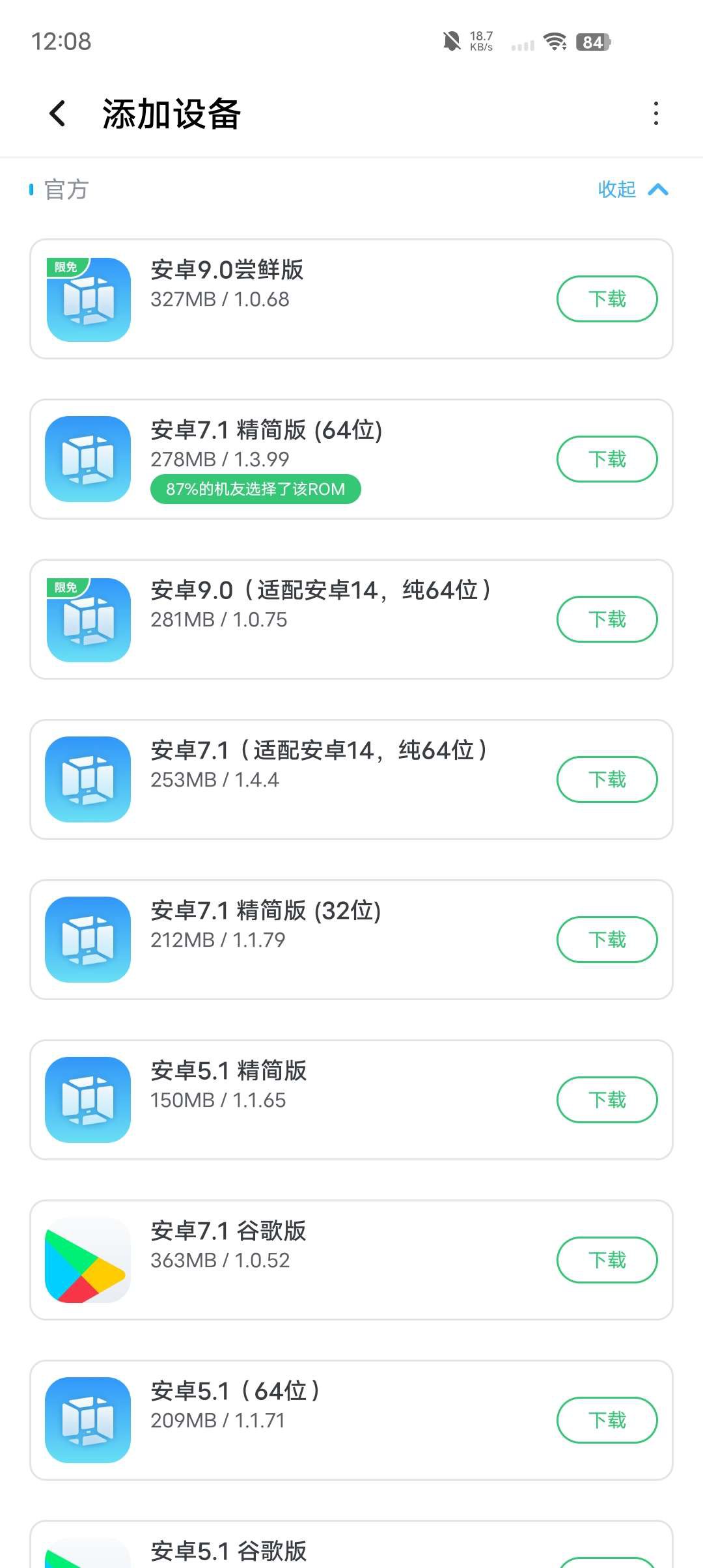
Task: Download 安卓9.0尝鲜版 ROM
Action: (x=607, y=299)
